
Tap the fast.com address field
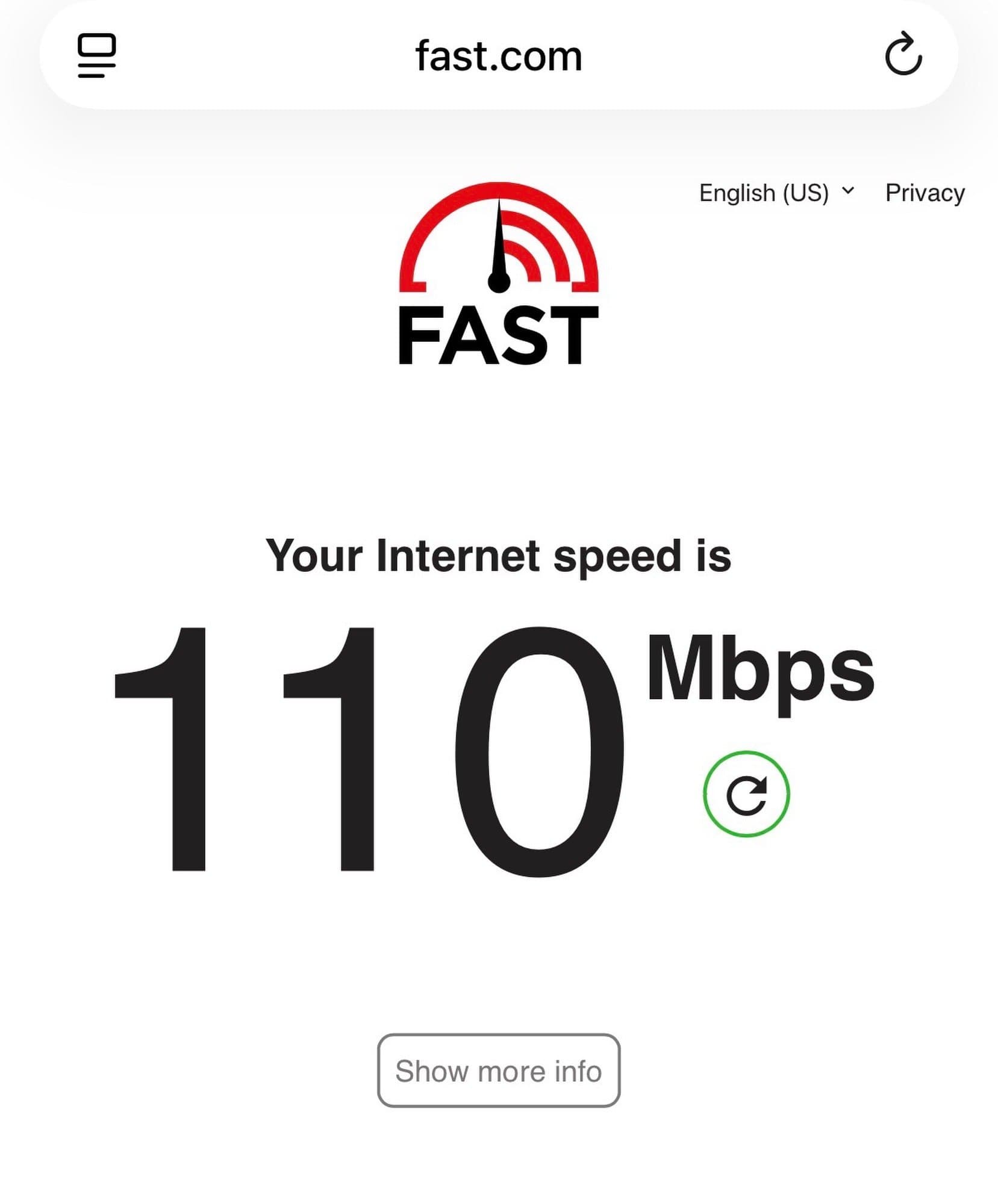point(499,57)
